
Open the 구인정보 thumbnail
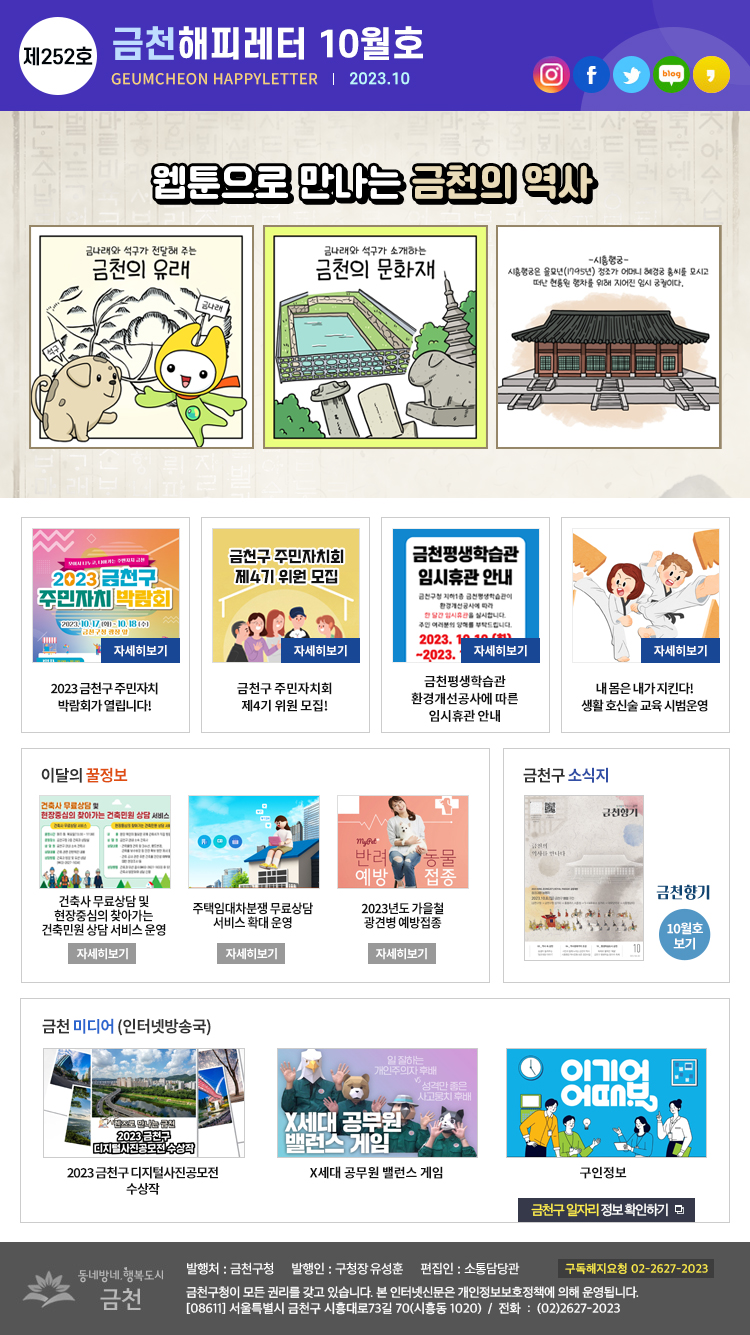coord(606,1103)
